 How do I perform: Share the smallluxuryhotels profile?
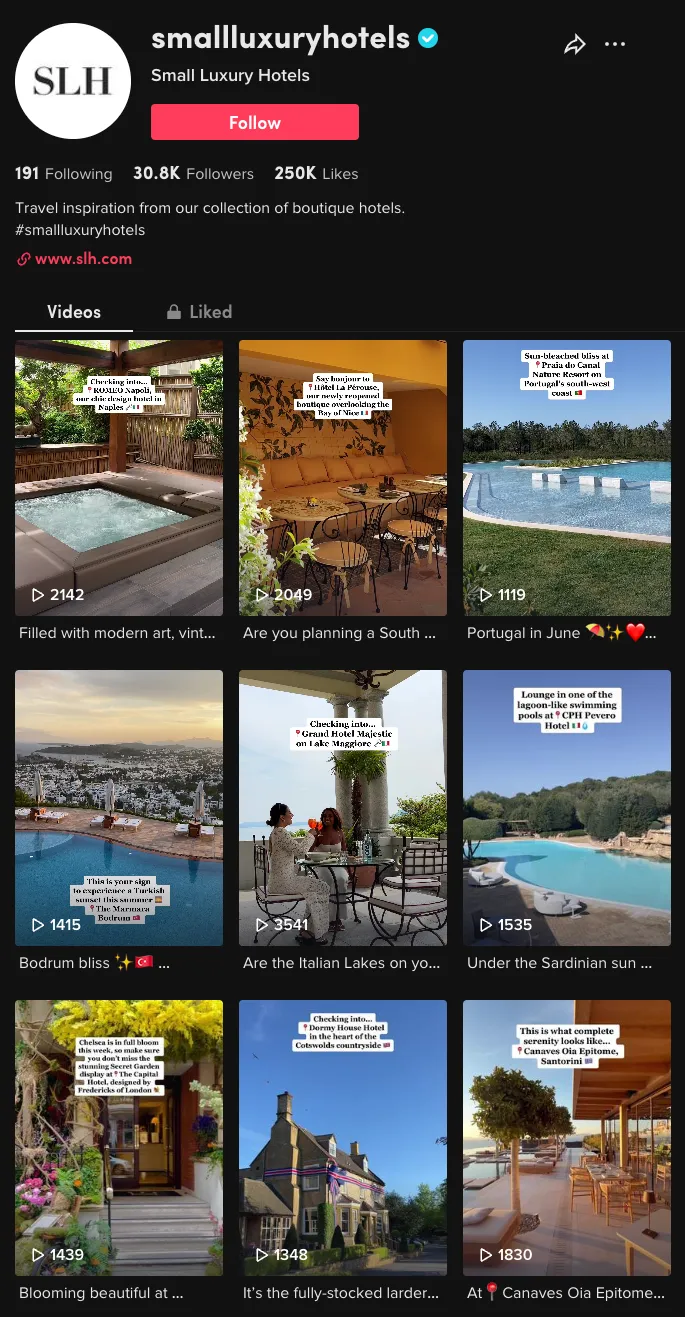point(575,45)
